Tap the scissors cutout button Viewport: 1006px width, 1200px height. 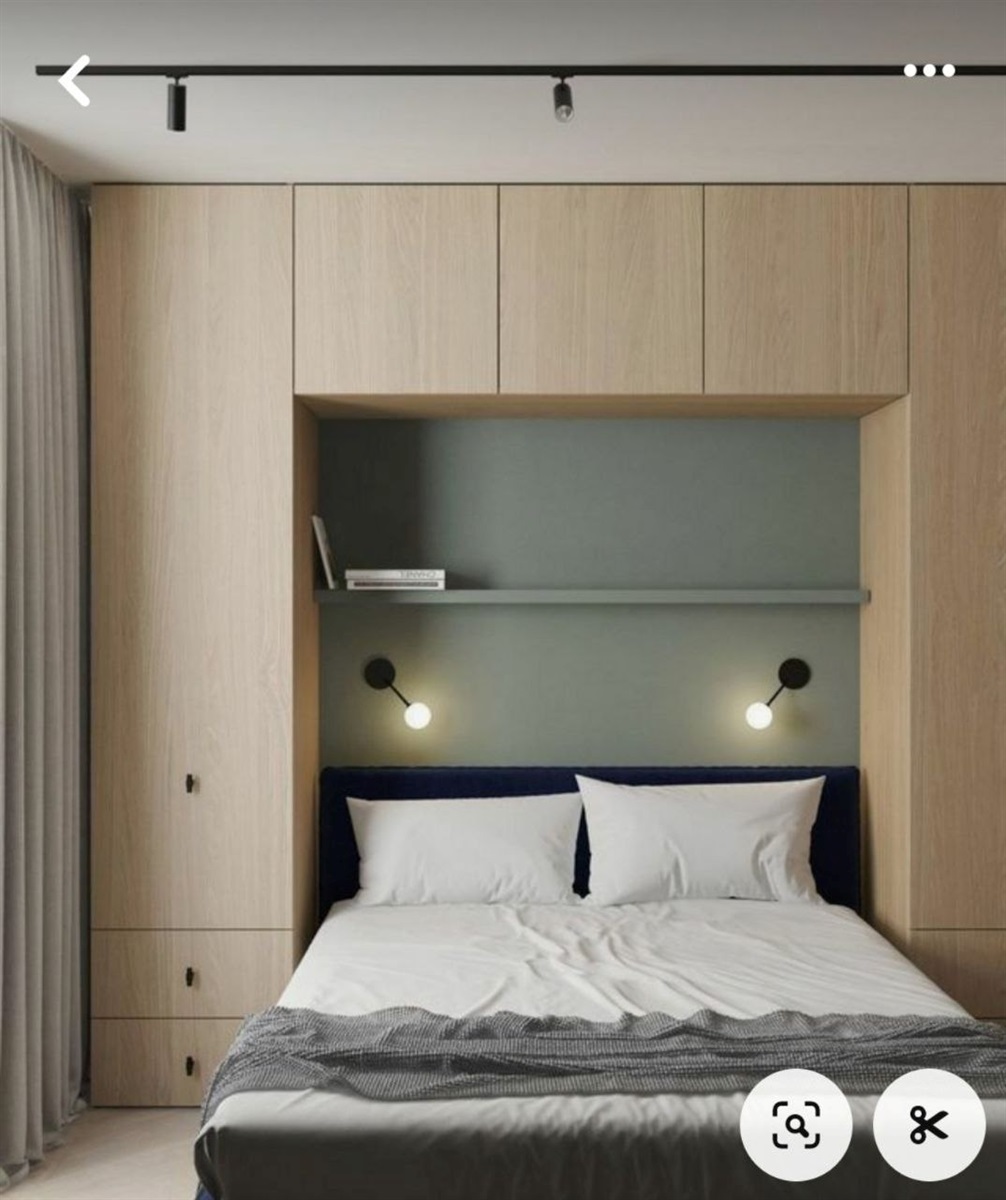pos(928,1125)
